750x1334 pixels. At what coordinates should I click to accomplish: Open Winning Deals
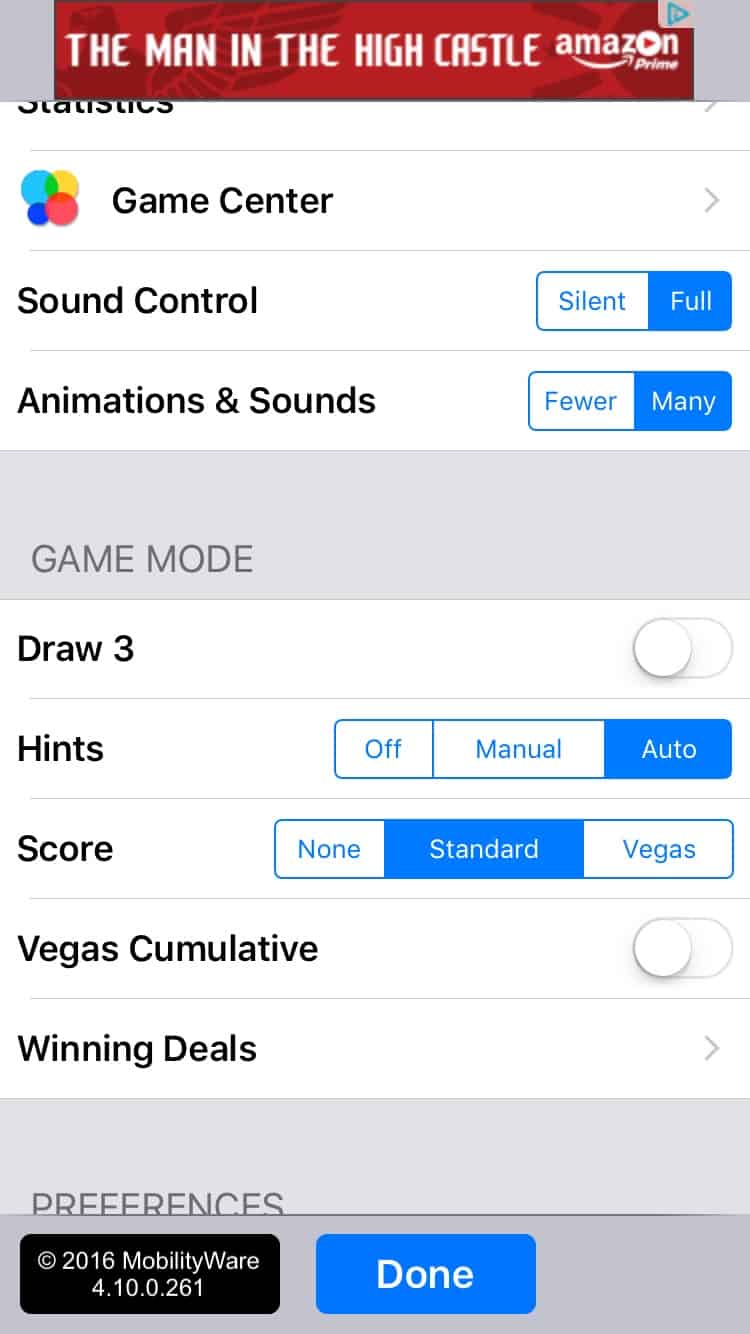(375, 1049)
